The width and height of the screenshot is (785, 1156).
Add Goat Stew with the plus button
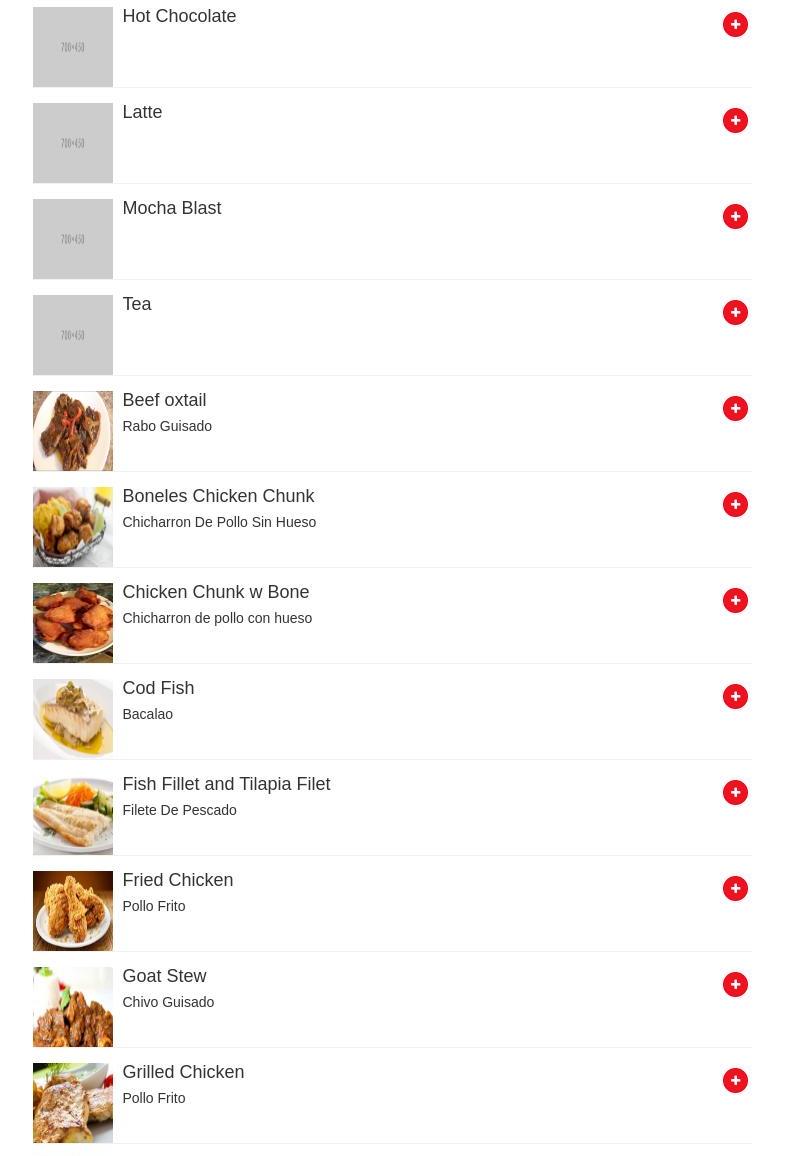735,984
